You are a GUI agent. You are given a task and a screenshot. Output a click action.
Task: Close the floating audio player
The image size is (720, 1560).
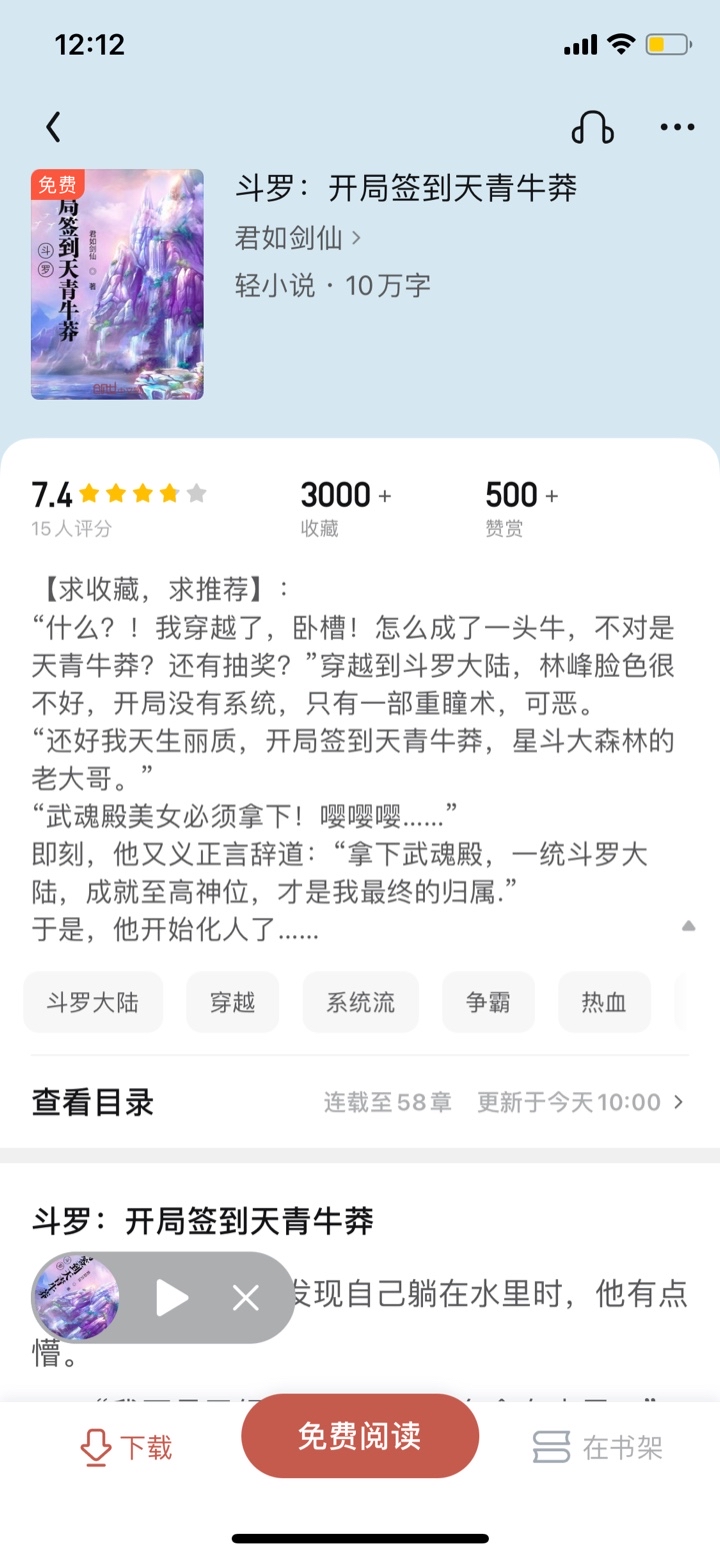point(245,1298)
